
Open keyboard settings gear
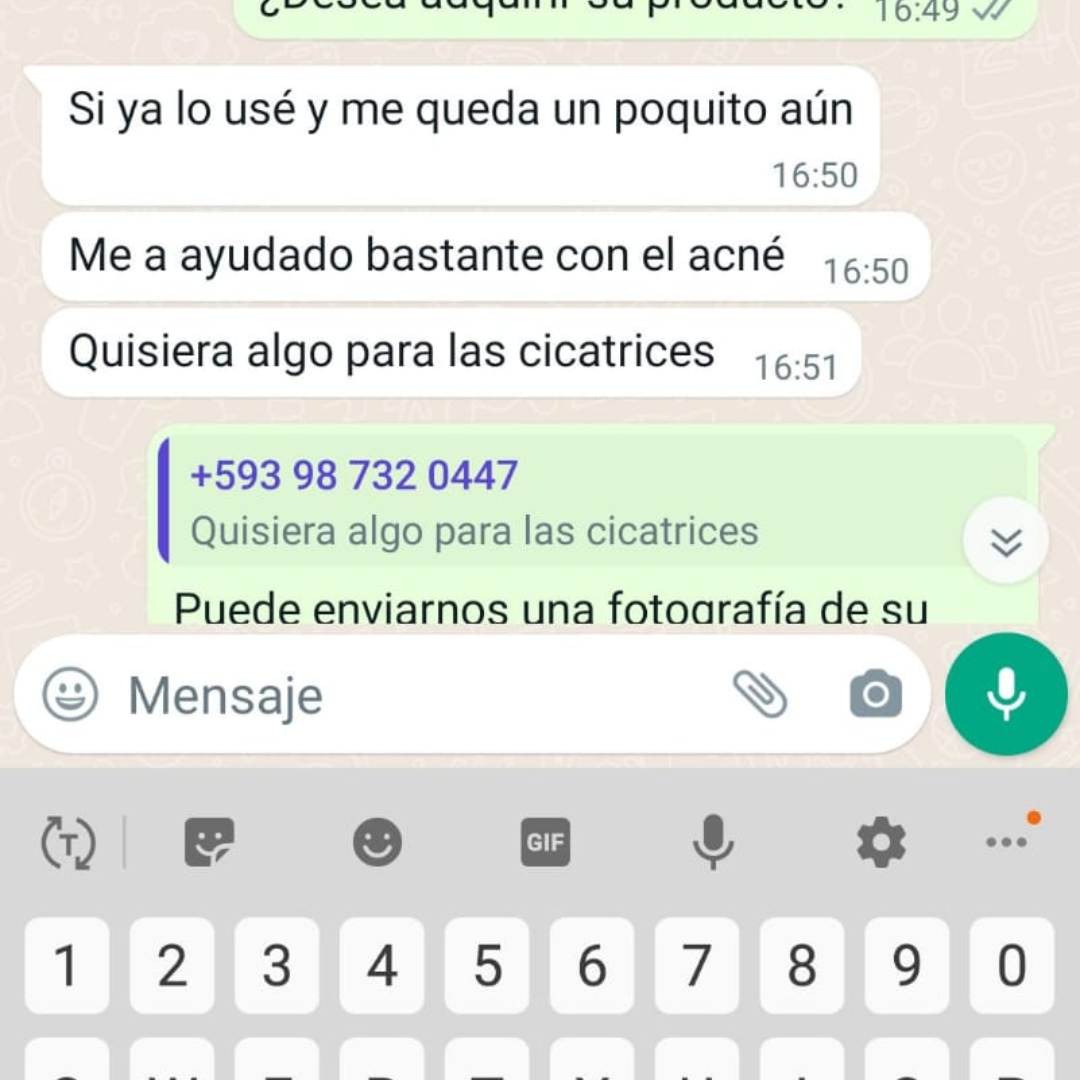[x=881, y=842]
